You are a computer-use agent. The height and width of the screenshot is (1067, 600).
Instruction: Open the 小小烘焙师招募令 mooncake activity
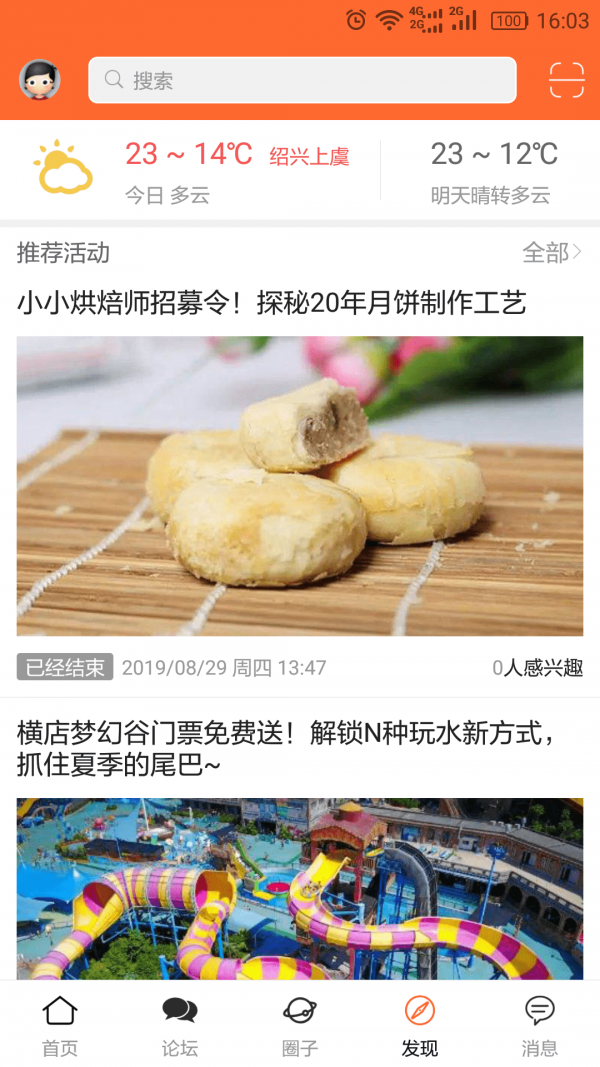click(300, 485)
